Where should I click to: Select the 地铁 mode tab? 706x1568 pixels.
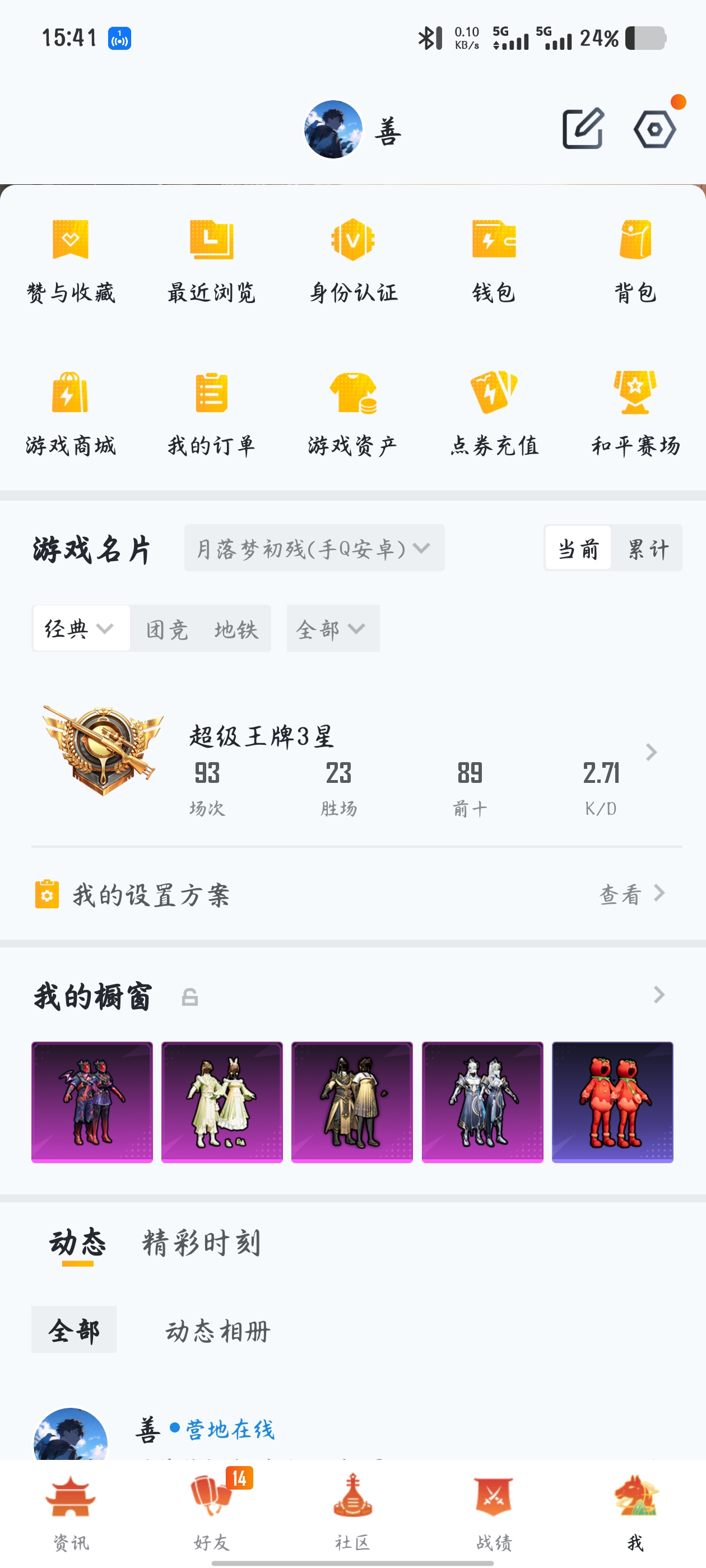[236, 629]
